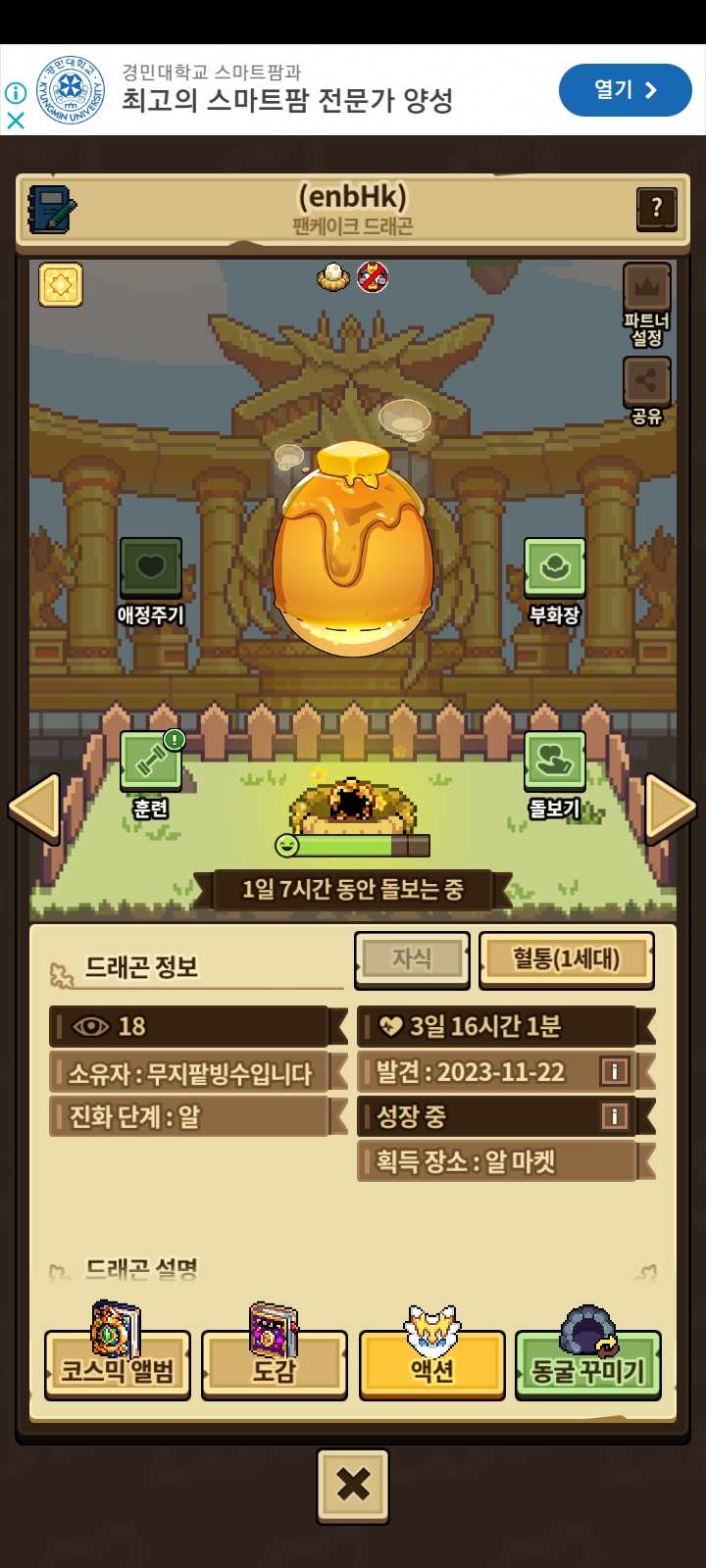View 혈통(1세대) lineage

pos(566,958)
